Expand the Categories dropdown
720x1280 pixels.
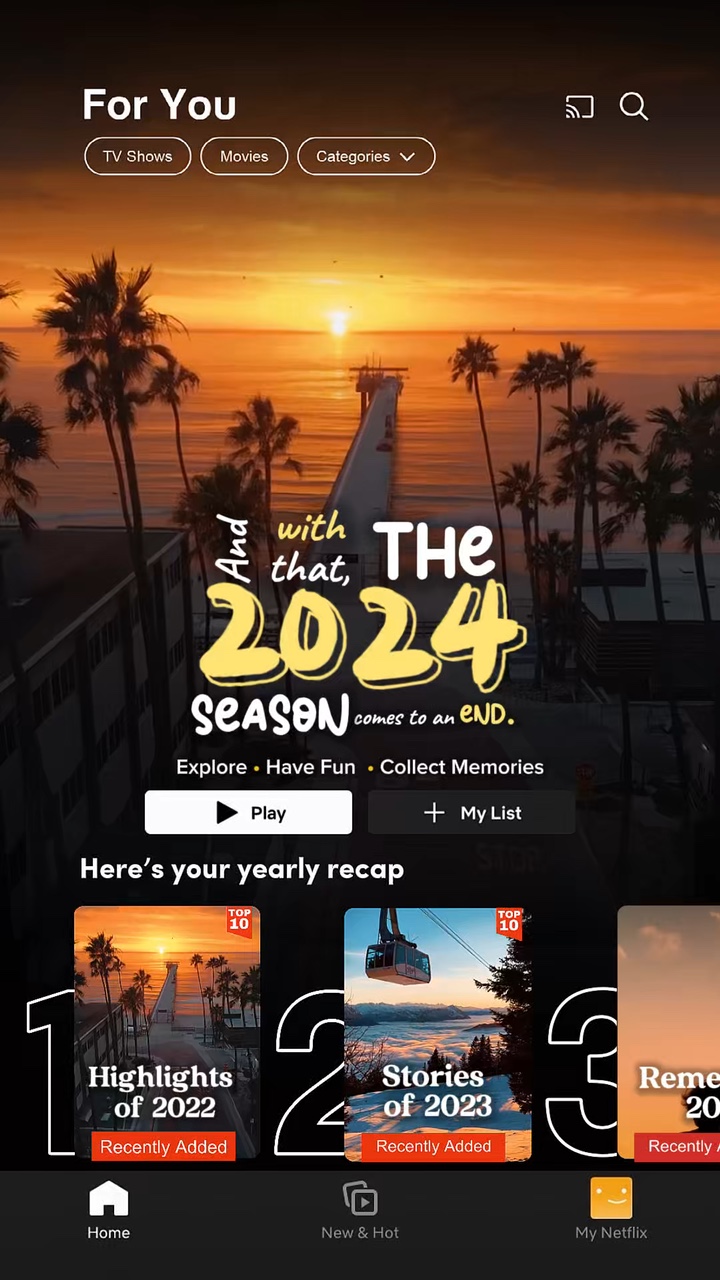[366, 156]
